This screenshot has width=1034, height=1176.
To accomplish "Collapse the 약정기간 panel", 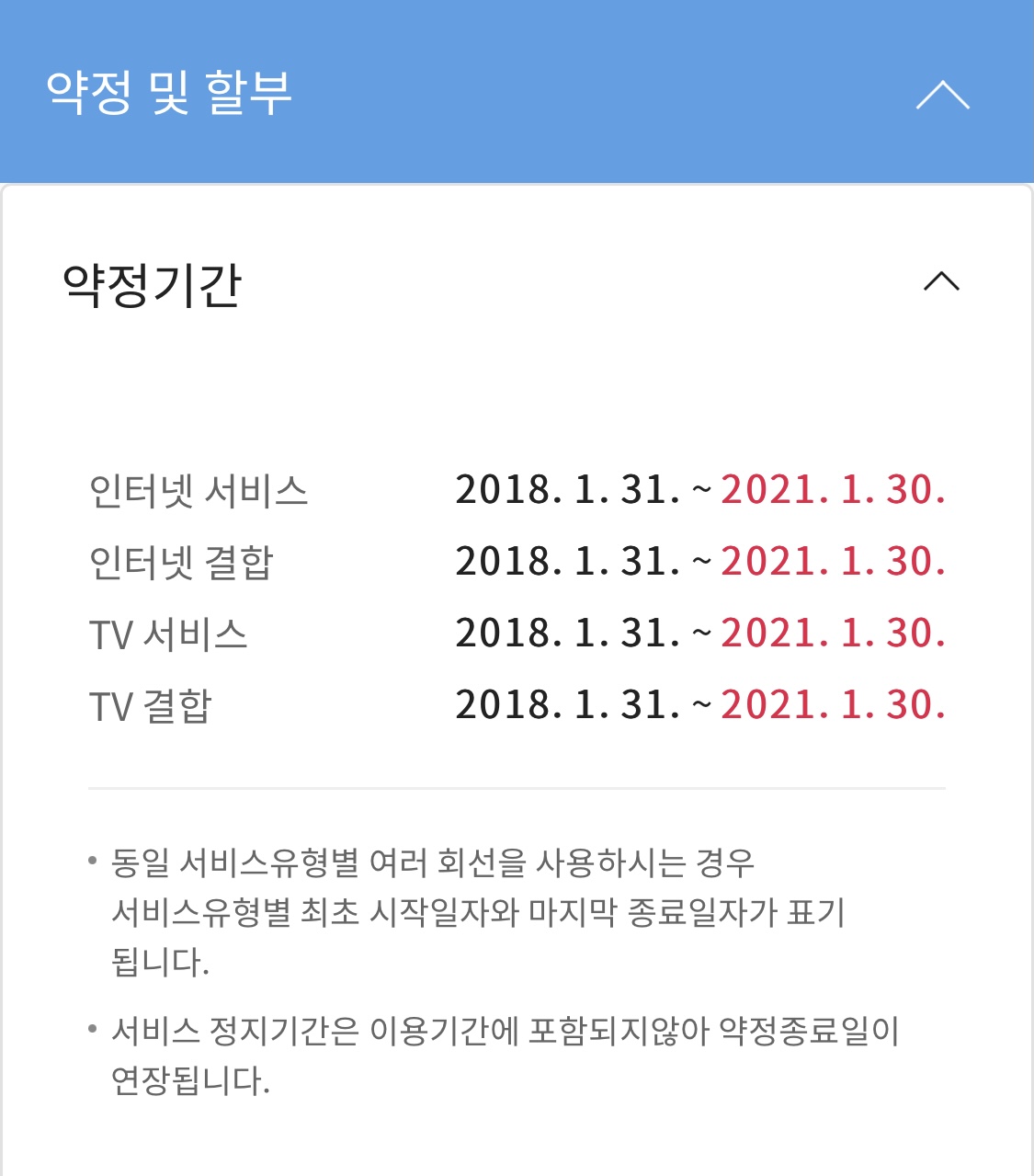I will (x=940, y=281).
